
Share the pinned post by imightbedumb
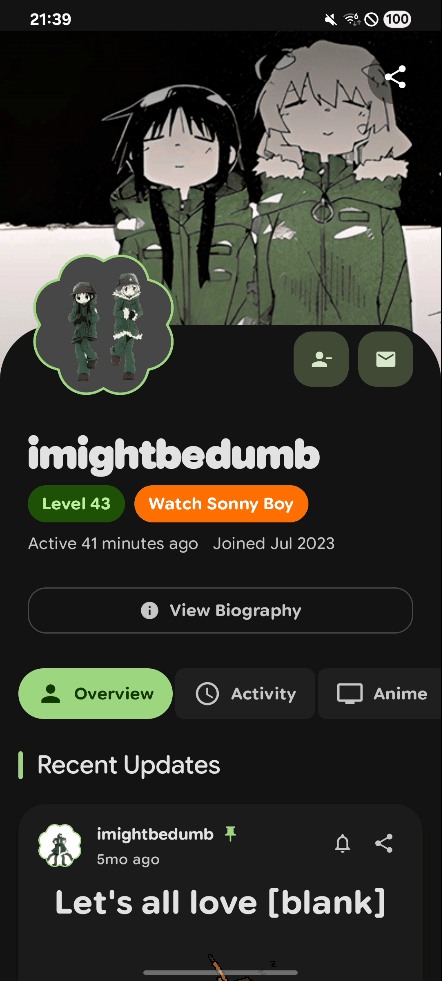click(384, 843)
